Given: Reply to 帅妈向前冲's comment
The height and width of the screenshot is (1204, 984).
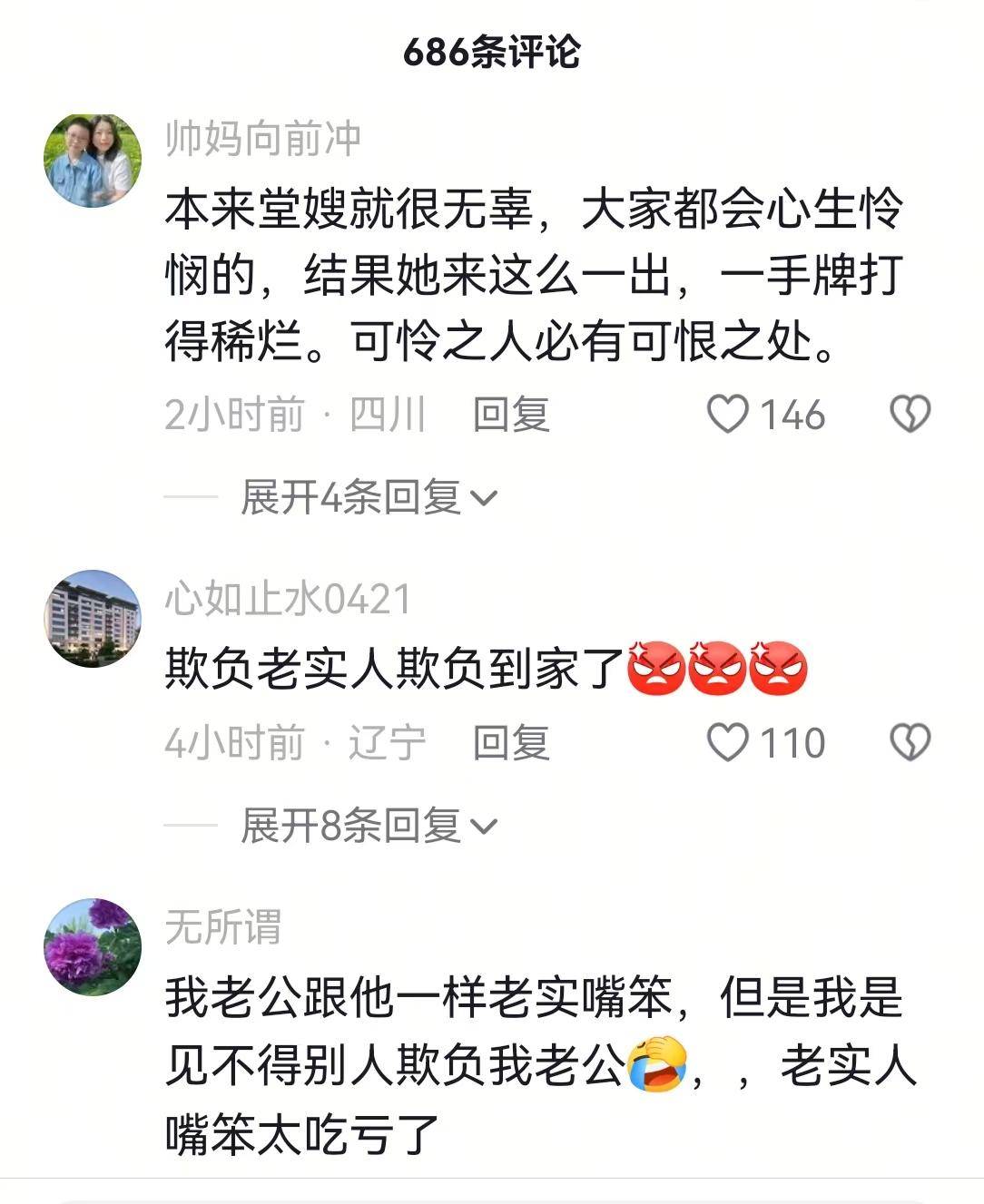Looking at the screenshot, I should [511, 415].
